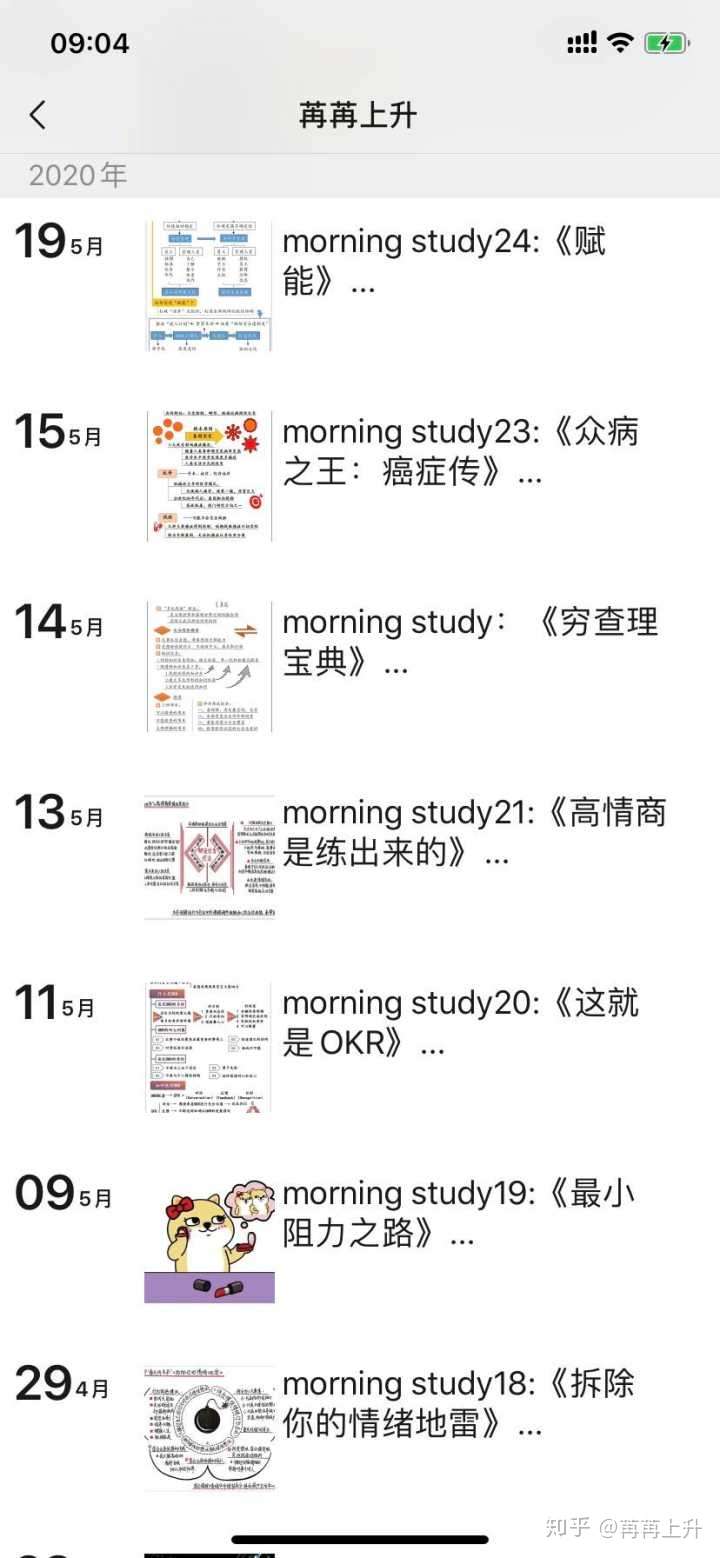The width and height of the screenshot is (720, 1558).
Task: Open the morning study24《赋能》post
Action: [360, 286]
